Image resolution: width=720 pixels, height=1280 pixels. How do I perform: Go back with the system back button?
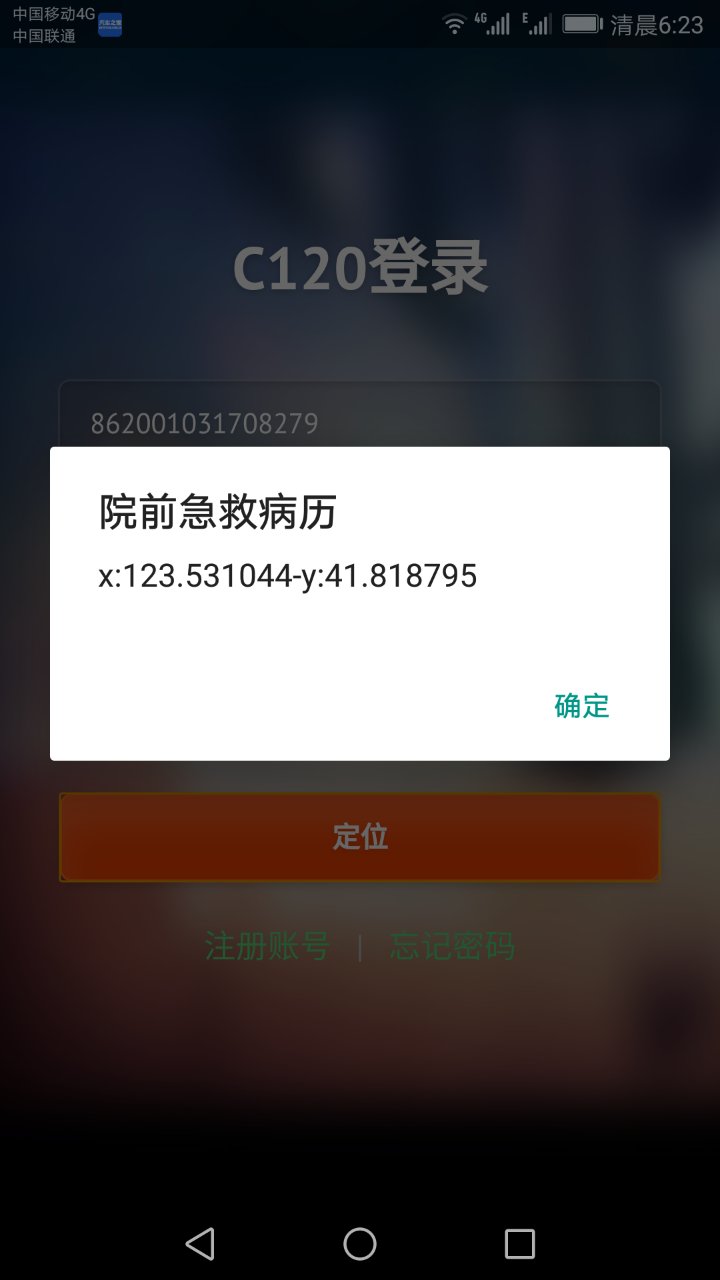tap(200, 1243)
